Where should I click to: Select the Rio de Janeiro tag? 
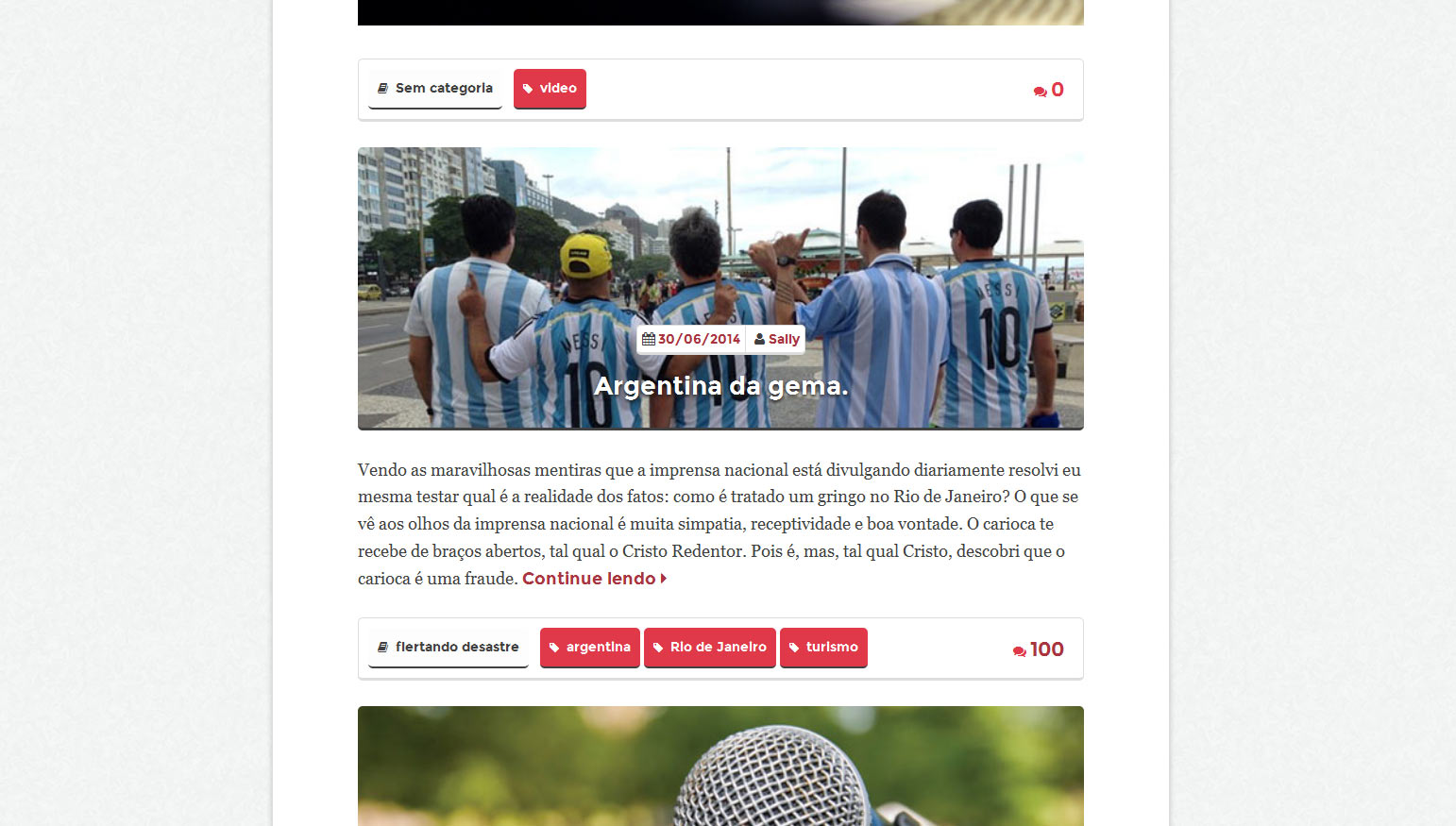pyautogui.click(x=709, y=648)
